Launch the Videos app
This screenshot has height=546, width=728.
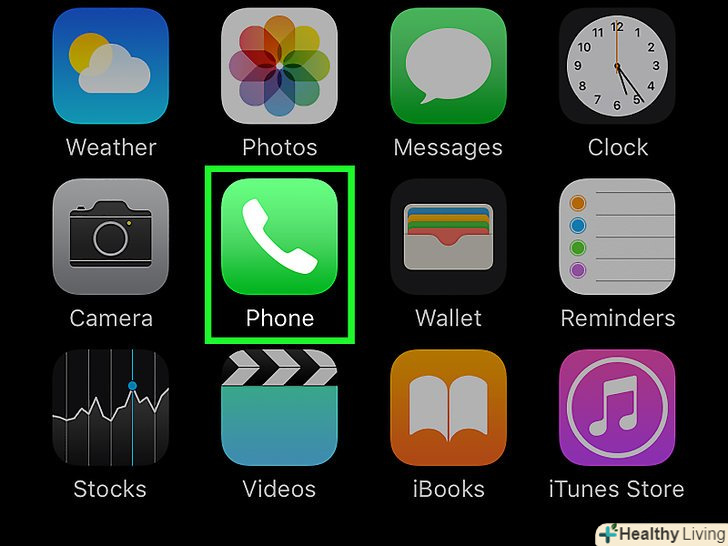click(279, 408)
